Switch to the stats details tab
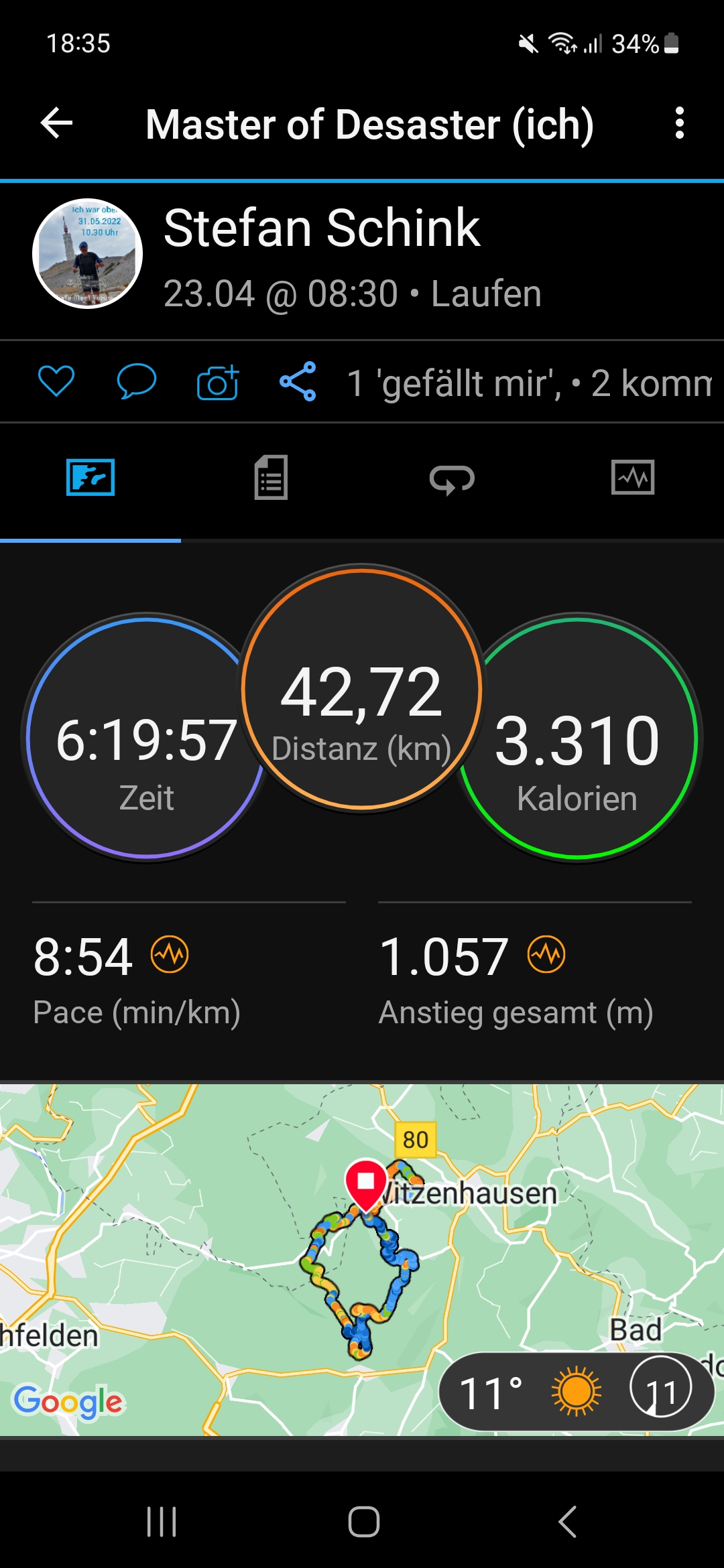 [271, 478]
